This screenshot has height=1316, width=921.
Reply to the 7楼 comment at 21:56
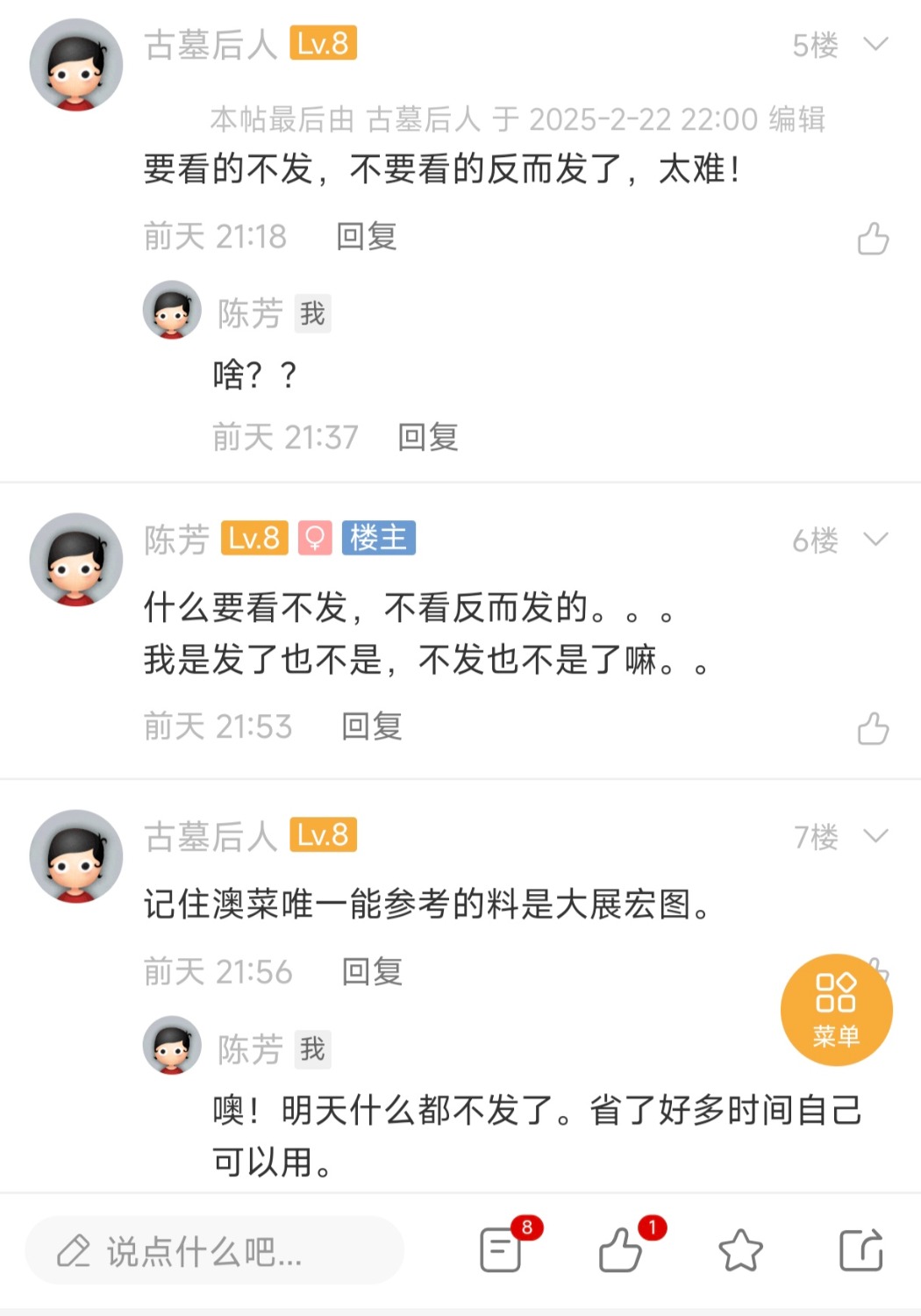[x=372, y=972]
